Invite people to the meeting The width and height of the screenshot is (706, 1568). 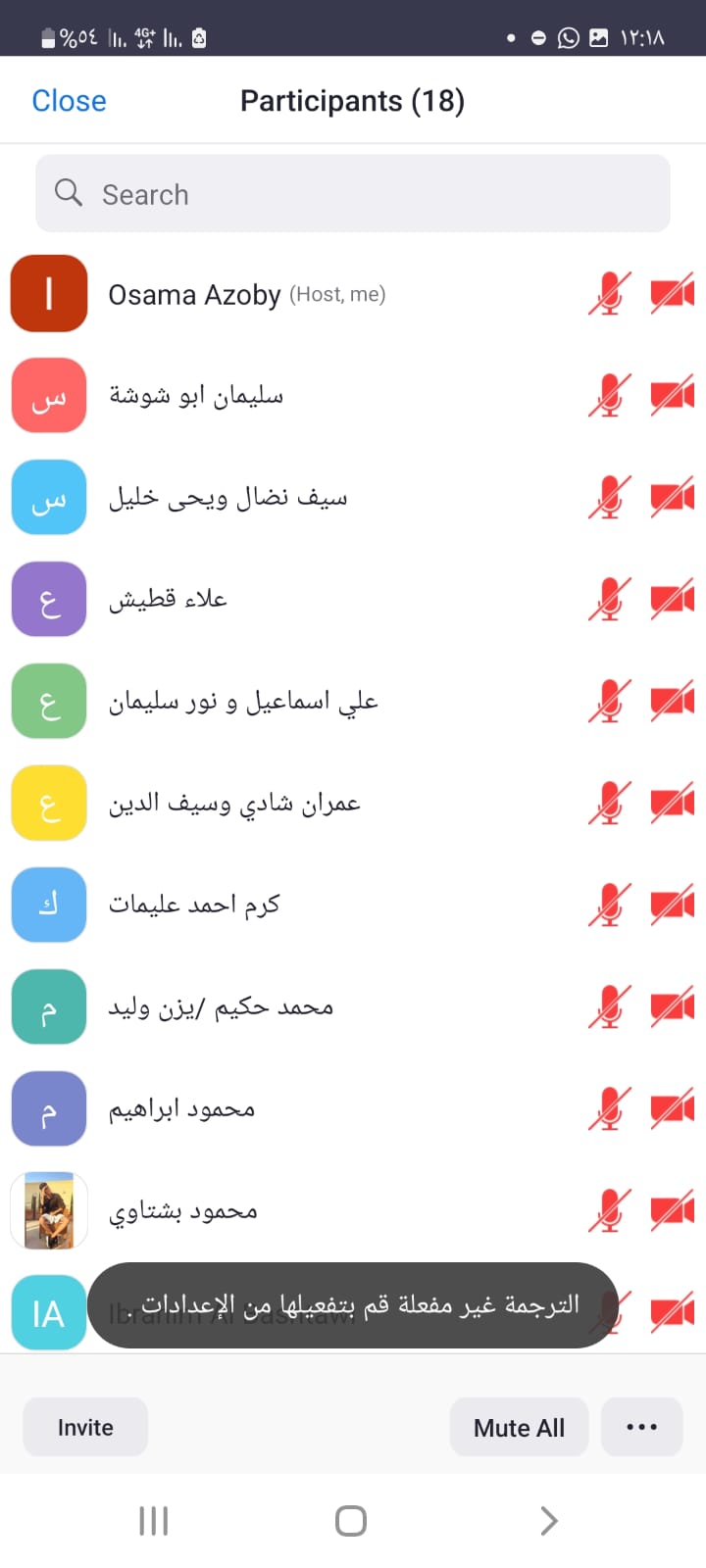[x=85, y=1427]
